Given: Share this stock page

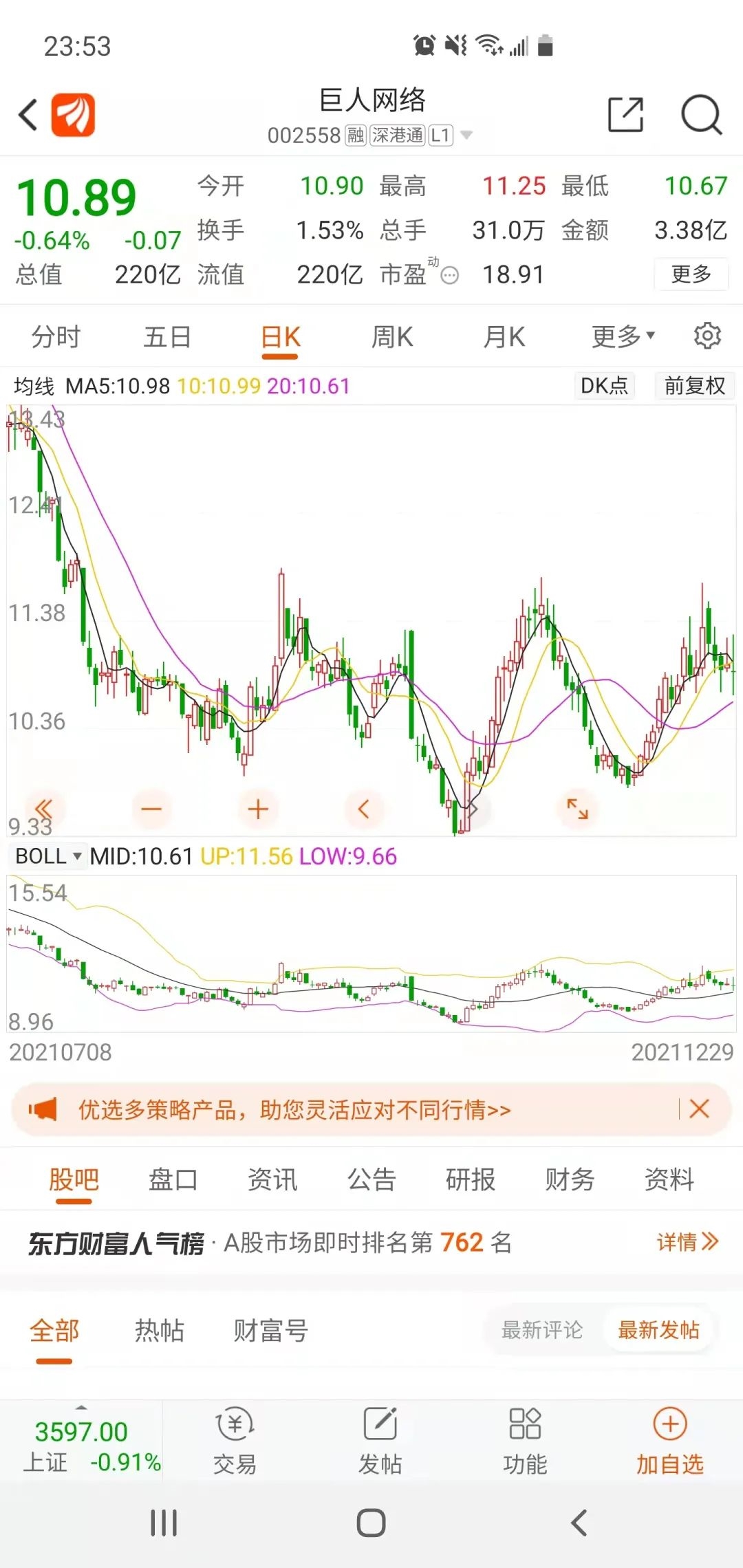Looking at the screenshot, I should click(x=625, y=114).
